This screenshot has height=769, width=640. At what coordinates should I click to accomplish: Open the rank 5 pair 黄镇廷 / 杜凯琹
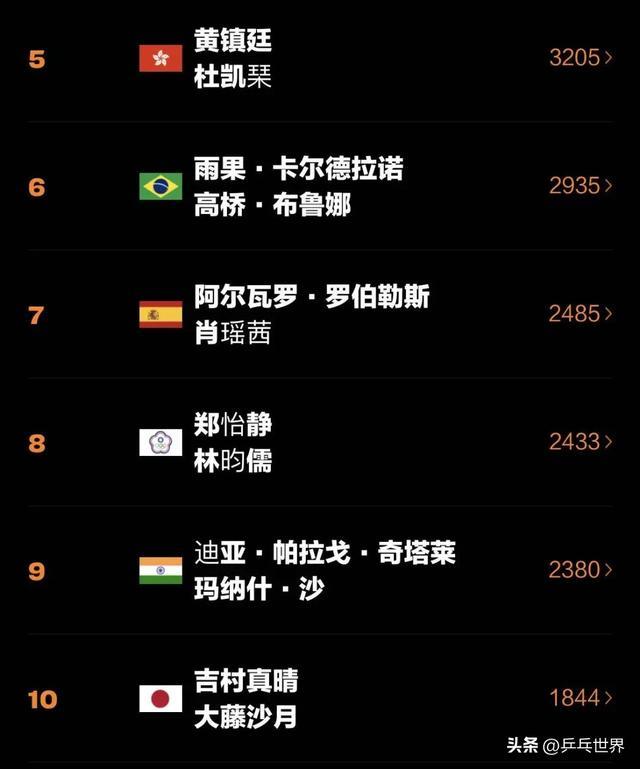pyautogui.click(x=320, y=58)
